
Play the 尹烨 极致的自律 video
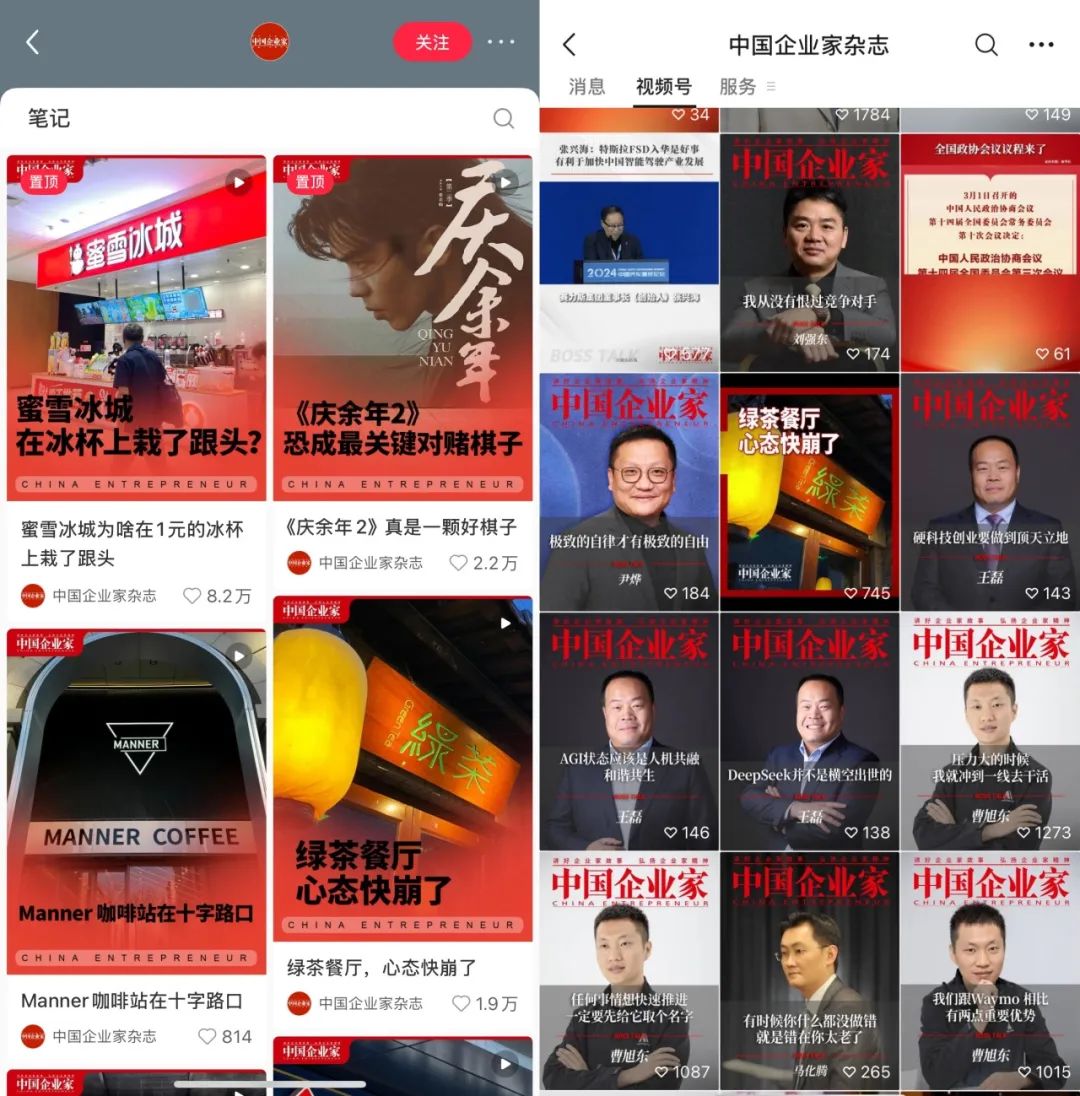coord(629,492)
